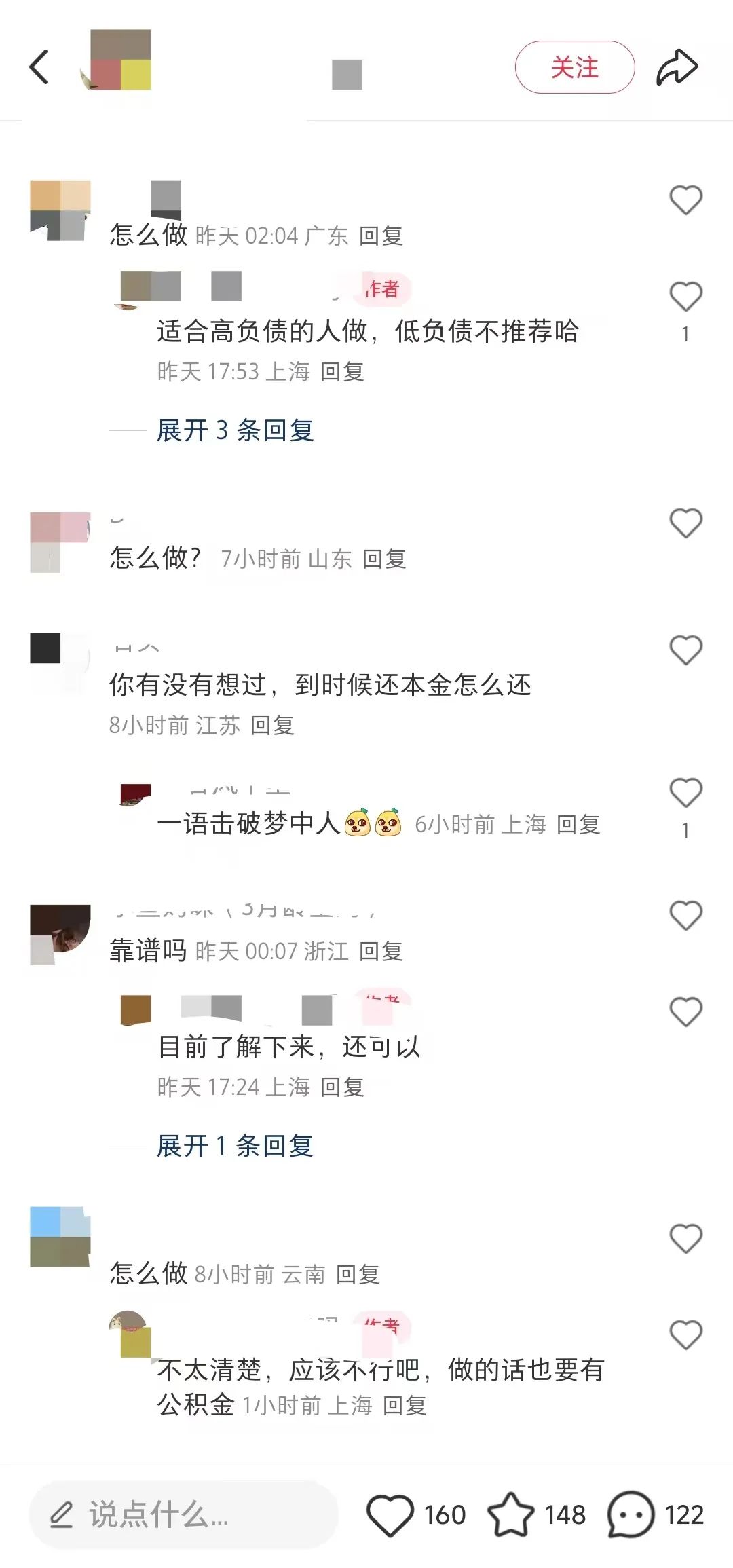Expand 展开 3 条回复
The image size is (733, 1568).
(x=235, y=430)
